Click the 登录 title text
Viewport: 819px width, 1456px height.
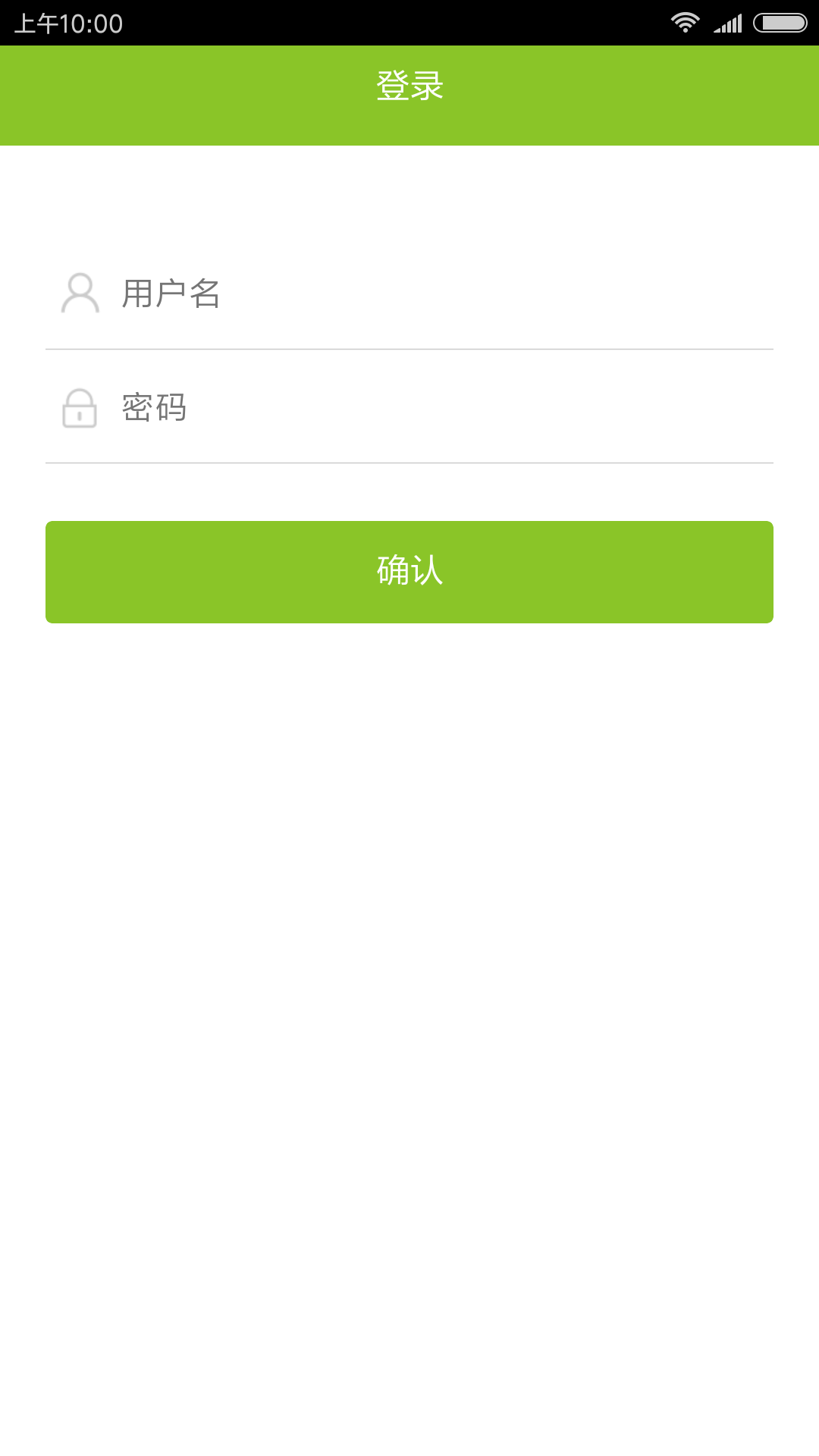(409, 83)
